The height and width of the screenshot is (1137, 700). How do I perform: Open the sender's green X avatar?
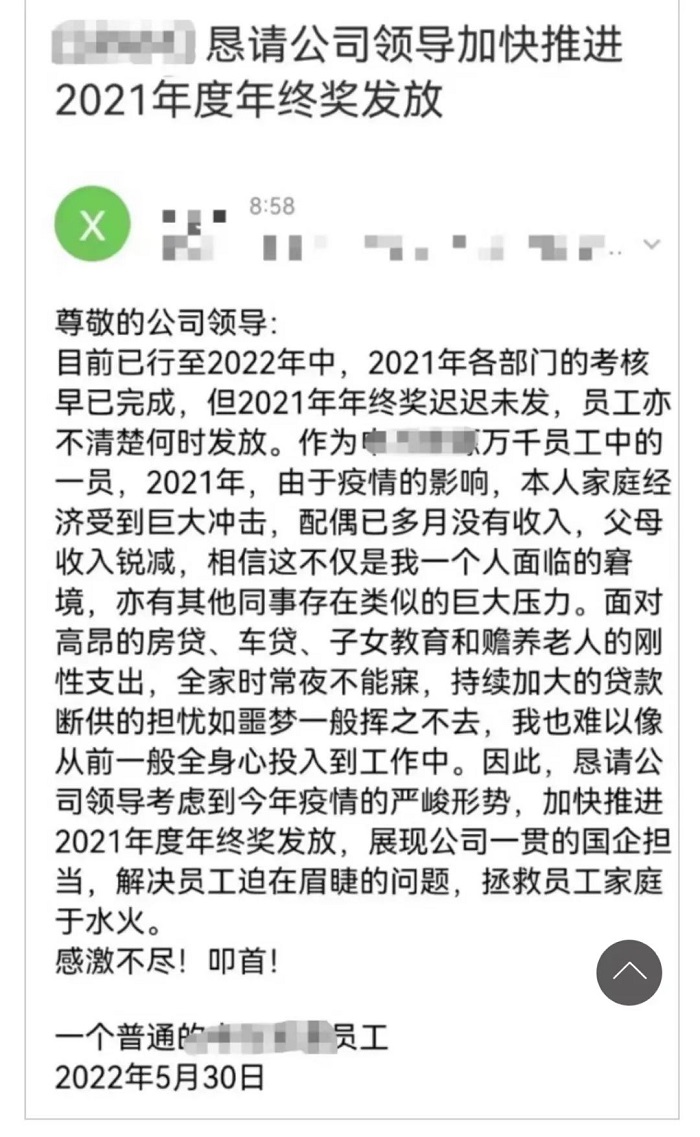(92, 224)
